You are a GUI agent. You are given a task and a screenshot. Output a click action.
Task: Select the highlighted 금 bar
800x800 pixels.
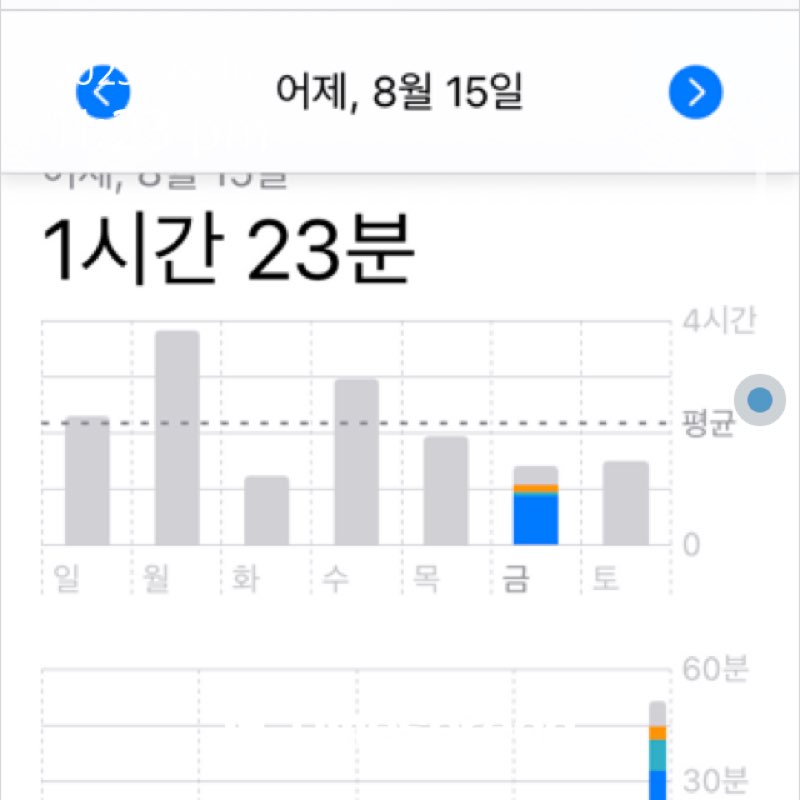coord(536,506)
